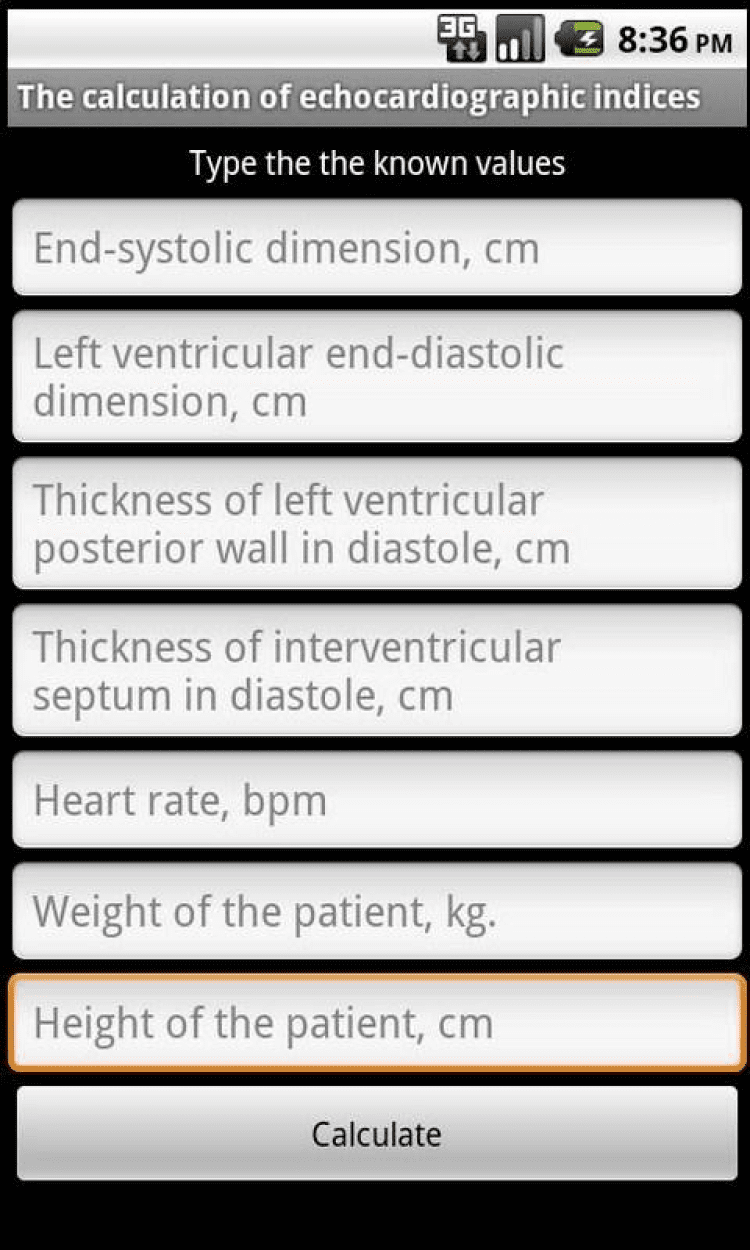Select the Heart rate input
The height and width of the screenshot is (1250, 750).
(x=375, y=800)
